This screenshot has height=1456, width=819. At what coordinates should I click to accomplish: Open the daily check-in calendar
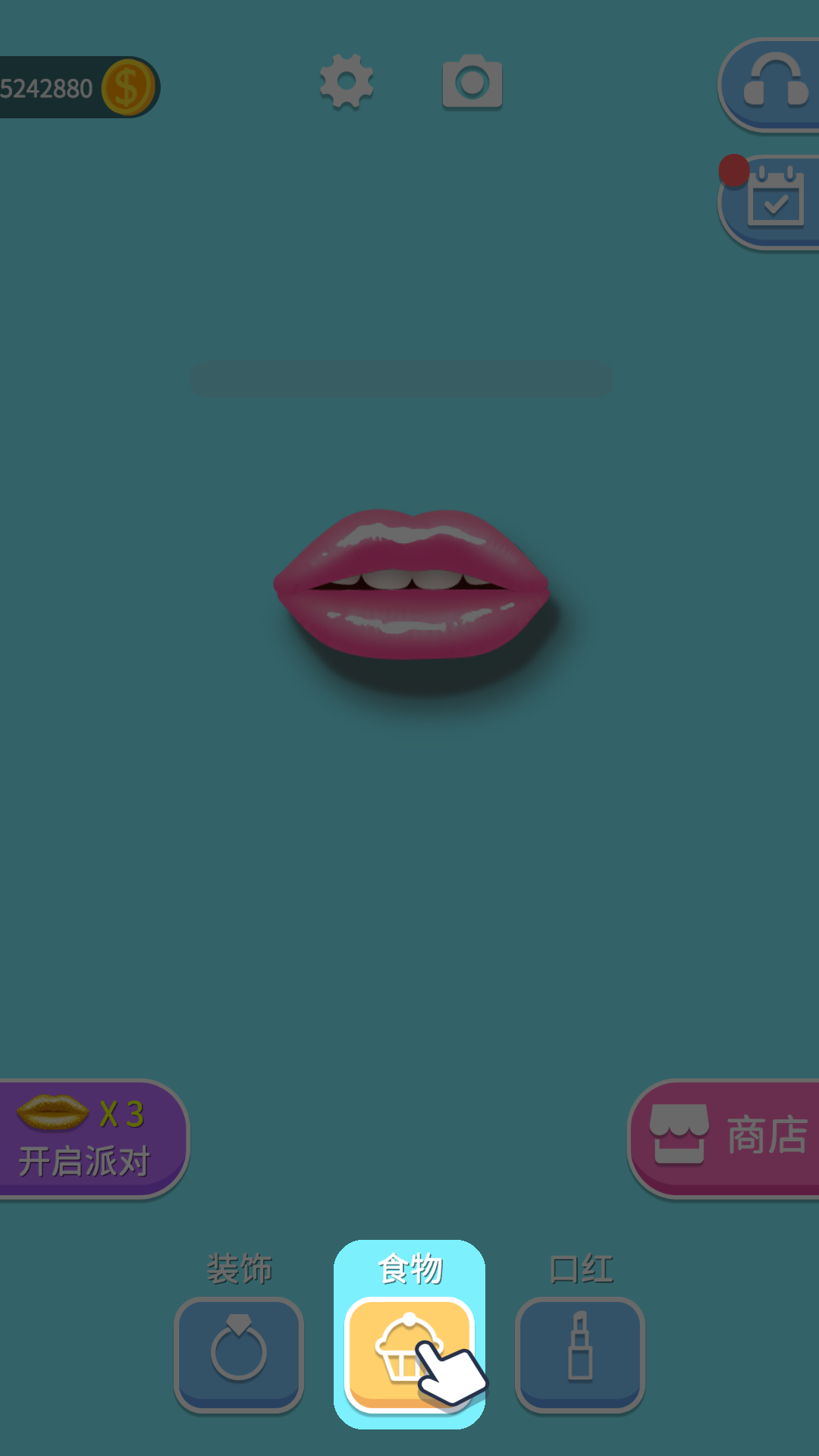coord(773,202)
